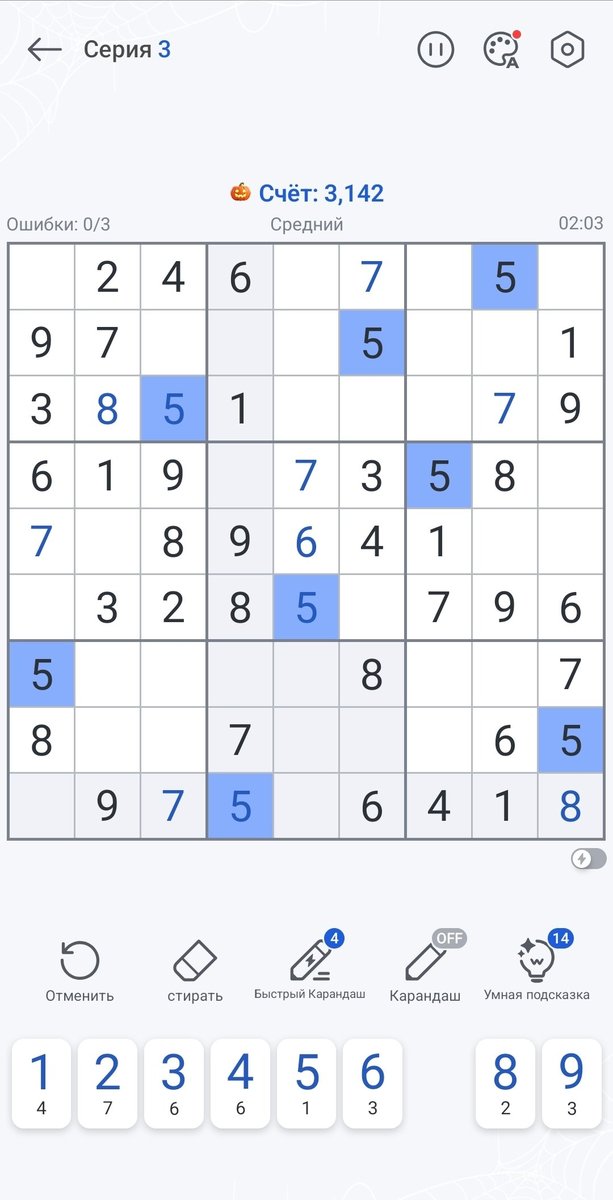This screenshot has width=613, height=1200.
Task: Pause the sudoku game
Action: 436,49
